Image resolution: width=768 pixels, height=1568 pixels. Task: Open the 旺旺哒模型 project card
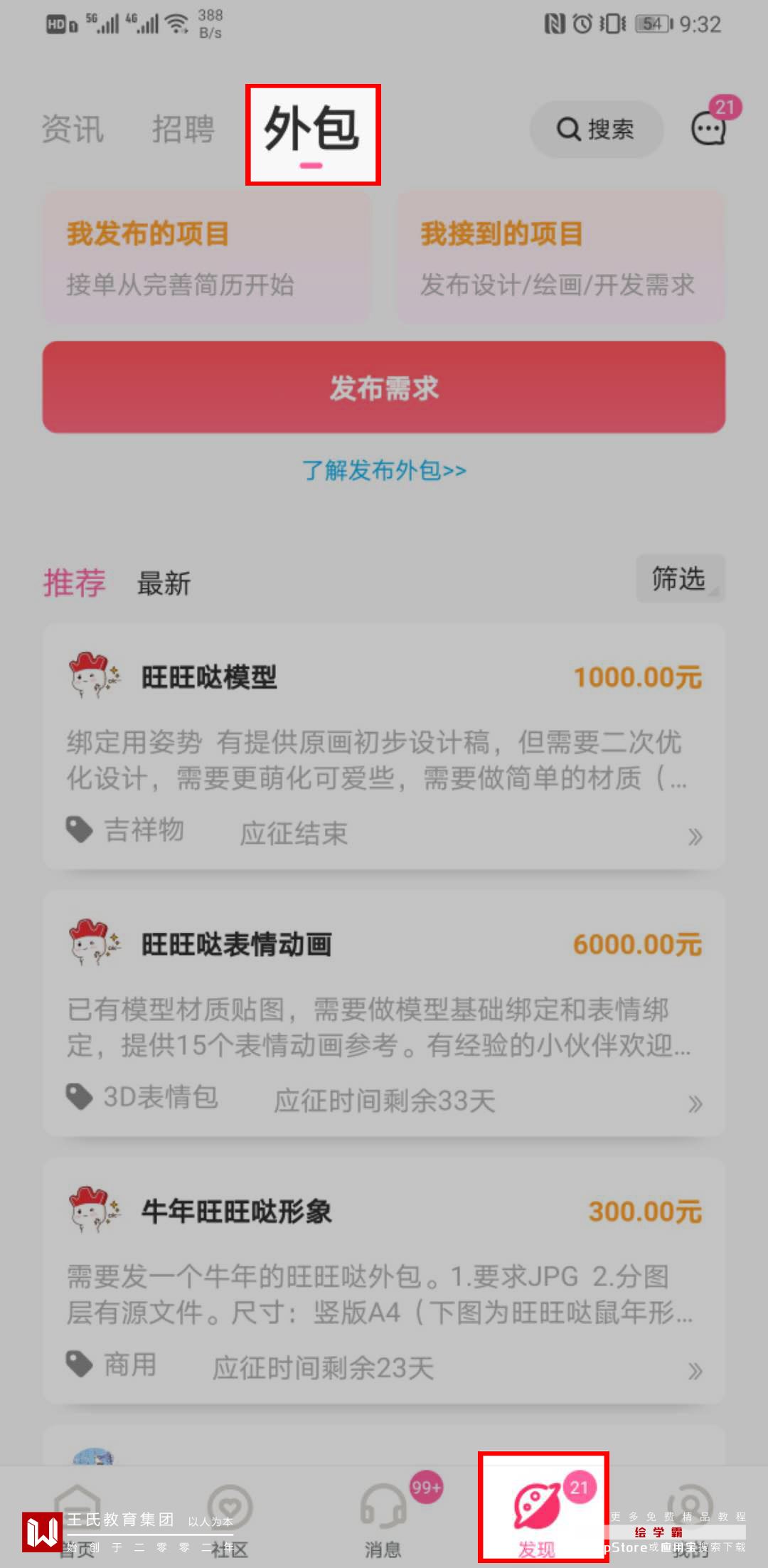click(x=384, y=746)
